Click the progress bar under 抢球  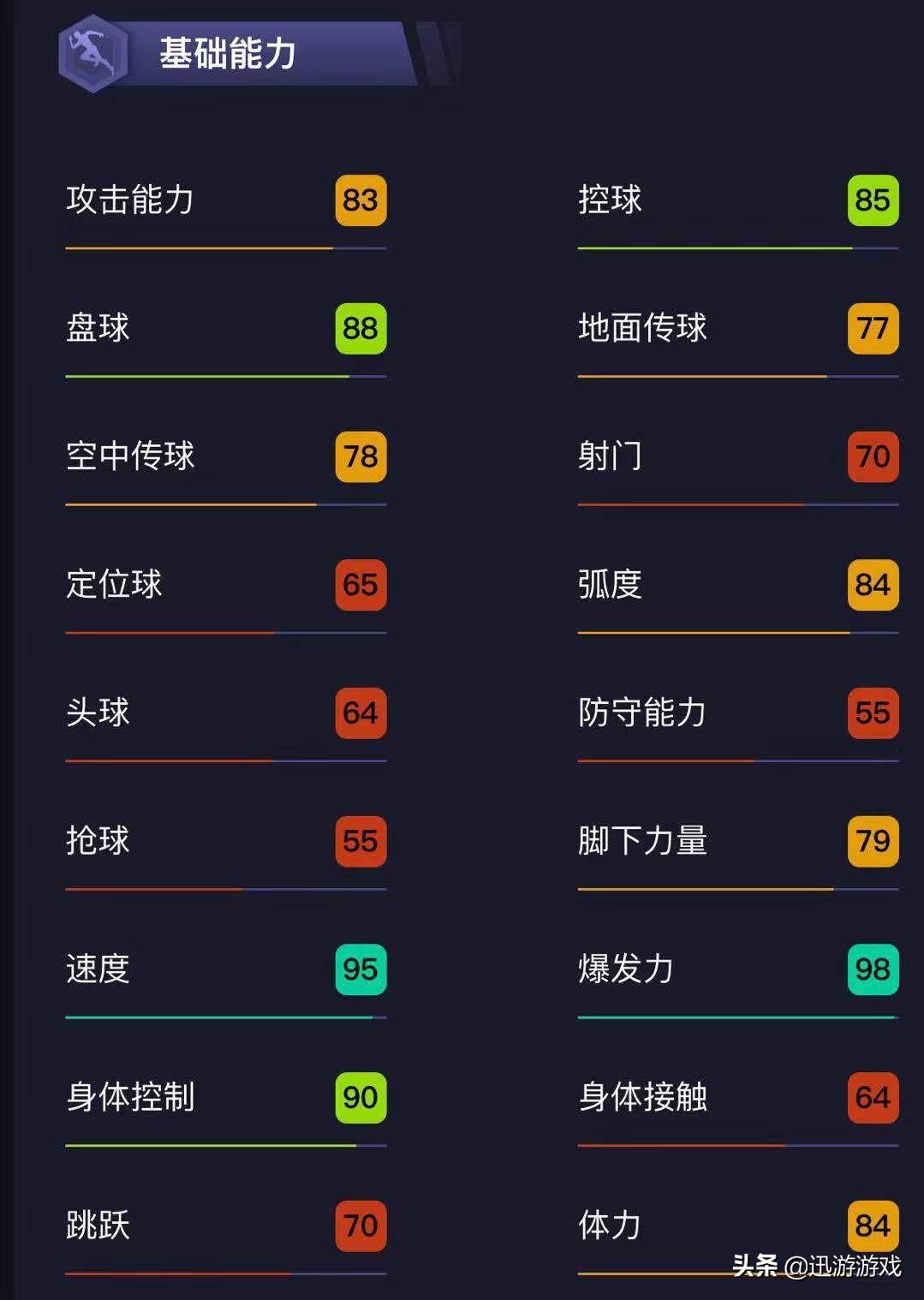pos(223,891)
